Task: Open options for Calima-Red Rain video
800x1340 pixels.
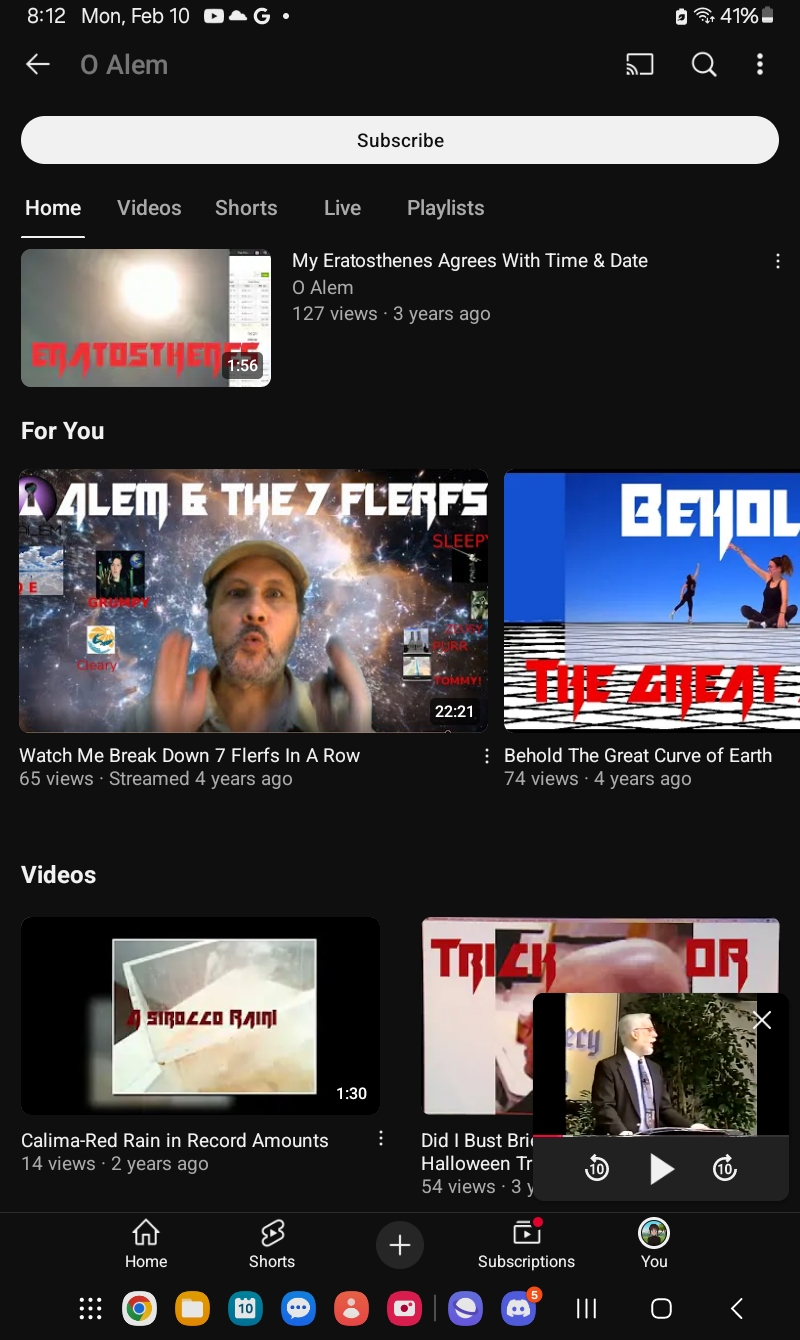Action: click(381, 1139)
